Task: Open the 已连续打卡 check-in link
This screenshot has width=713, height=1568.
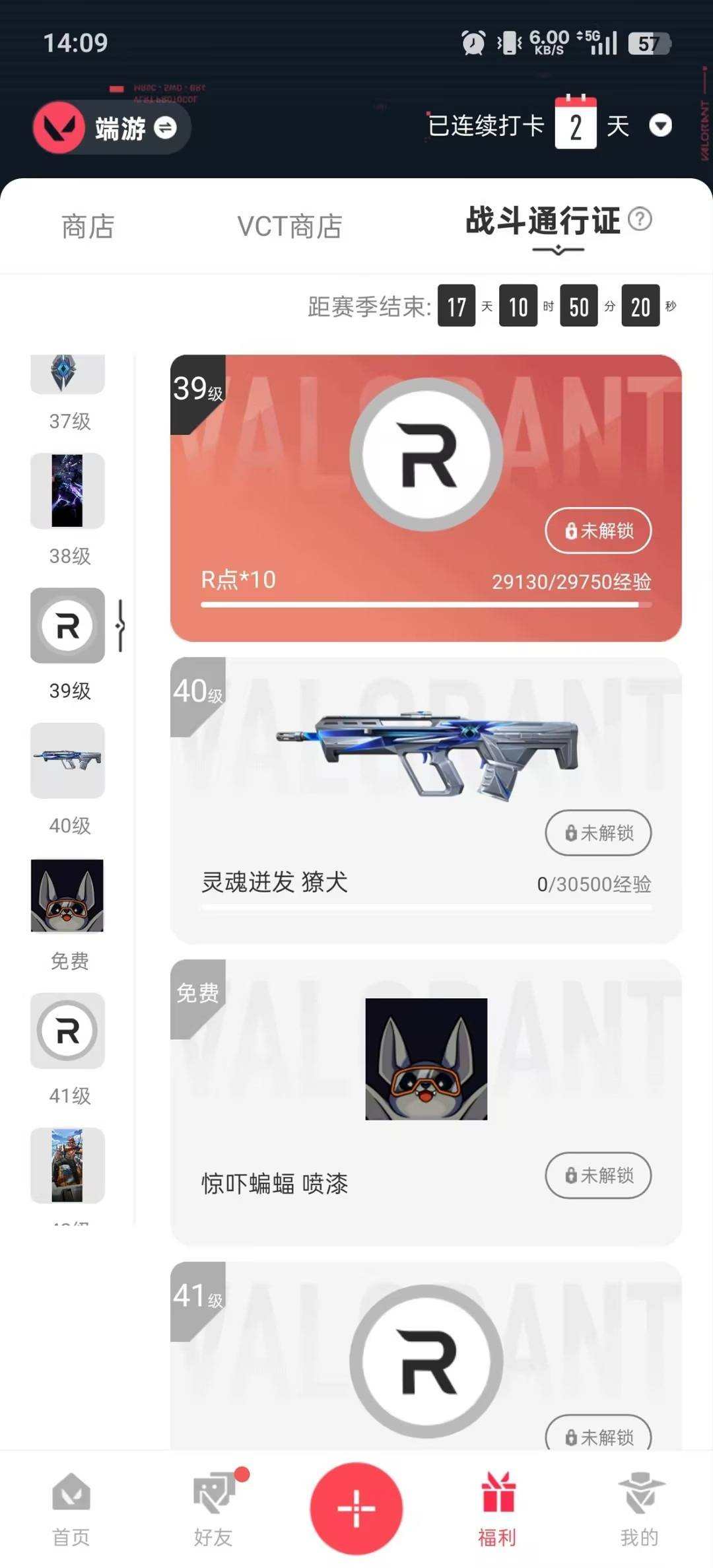Action: (x=487, y=124)
